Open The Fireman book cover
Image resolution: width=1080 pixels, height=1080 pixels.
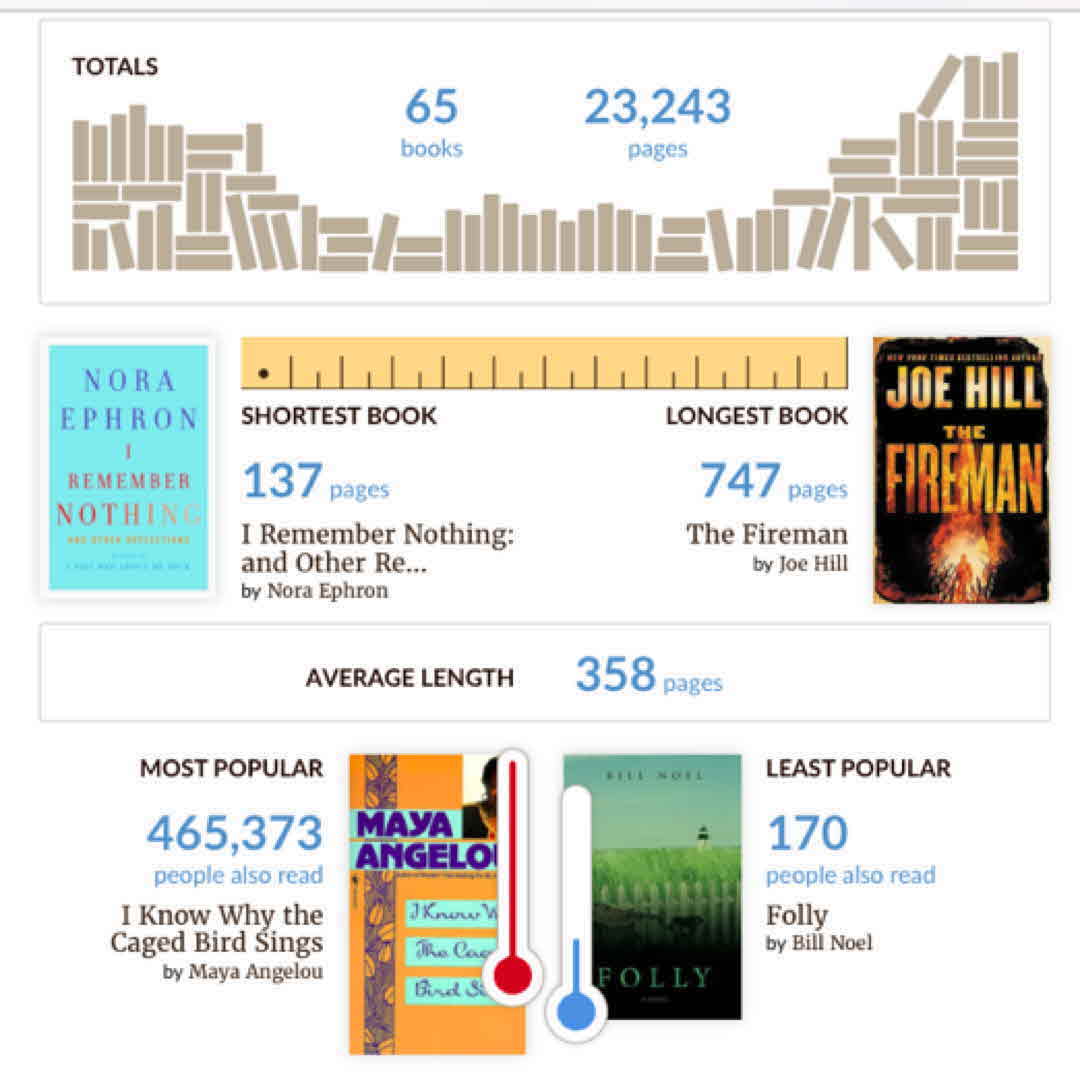960,470
